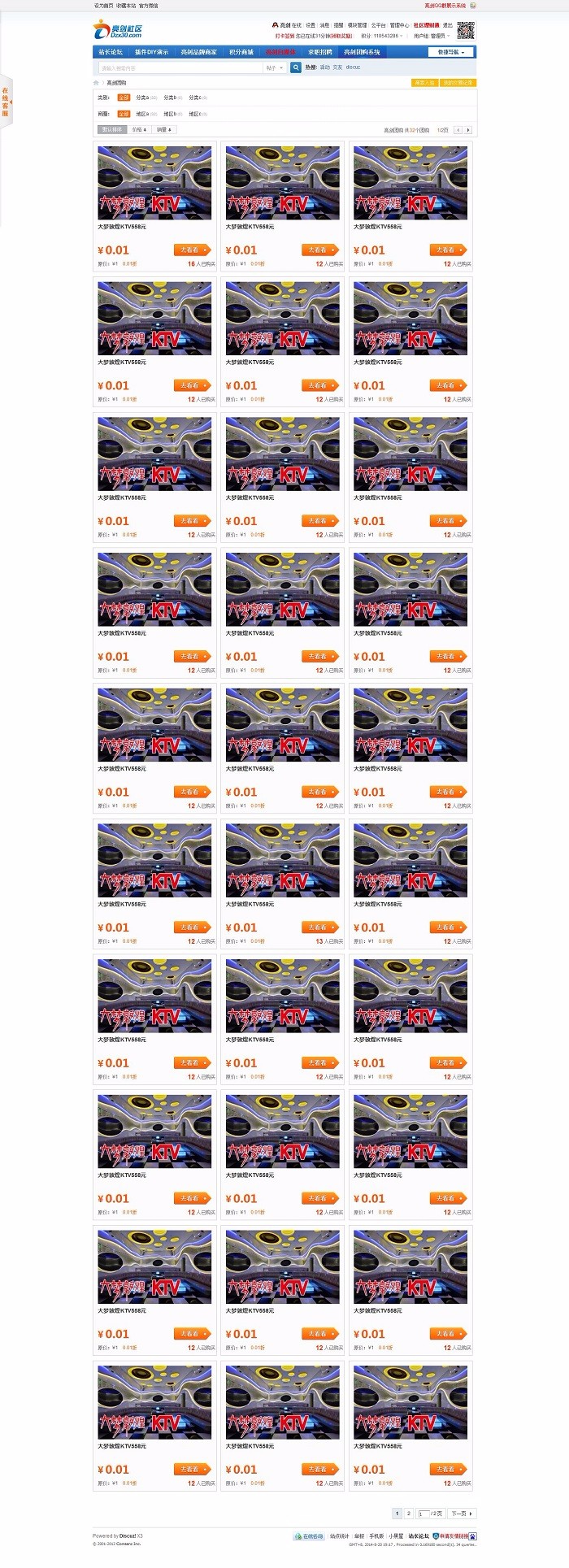Tap the blue search magnifier button
Image resolution: width=569 pixels, height=1568 pixels.
tap(296, 67)
